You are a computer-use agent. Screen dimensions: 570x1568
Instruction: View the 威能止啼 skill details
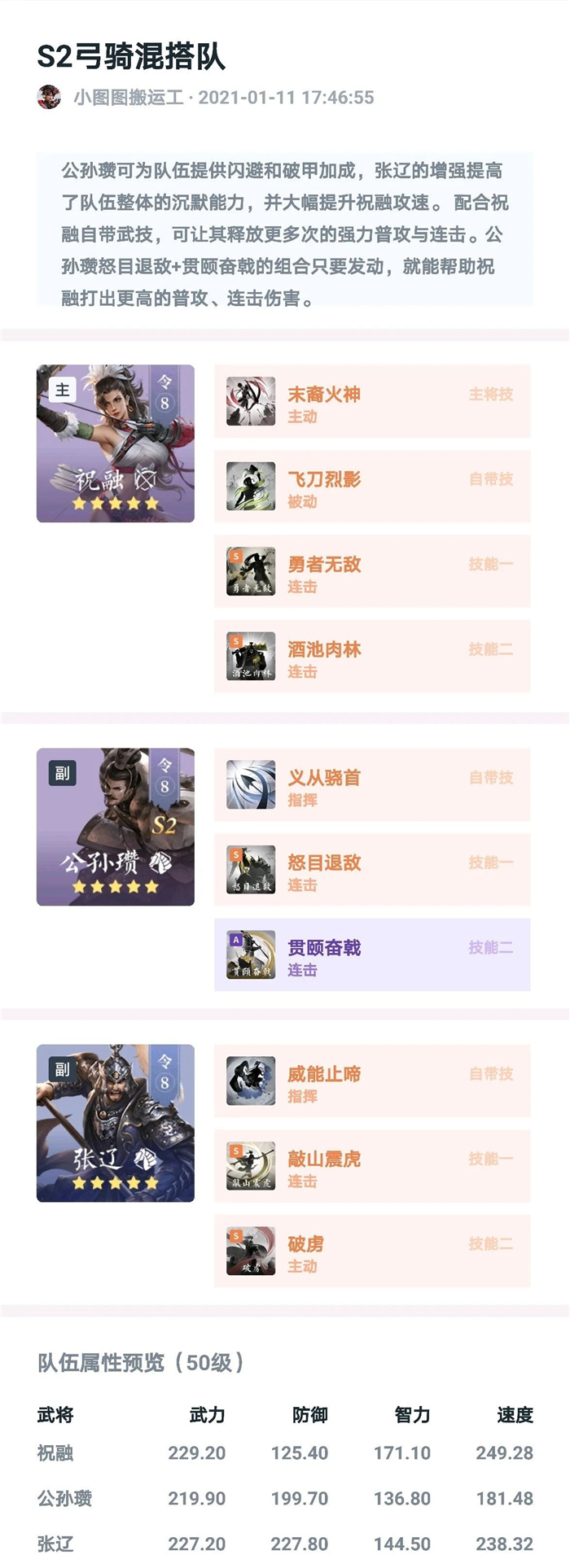pyautogui.click(x=372, y=1081)
